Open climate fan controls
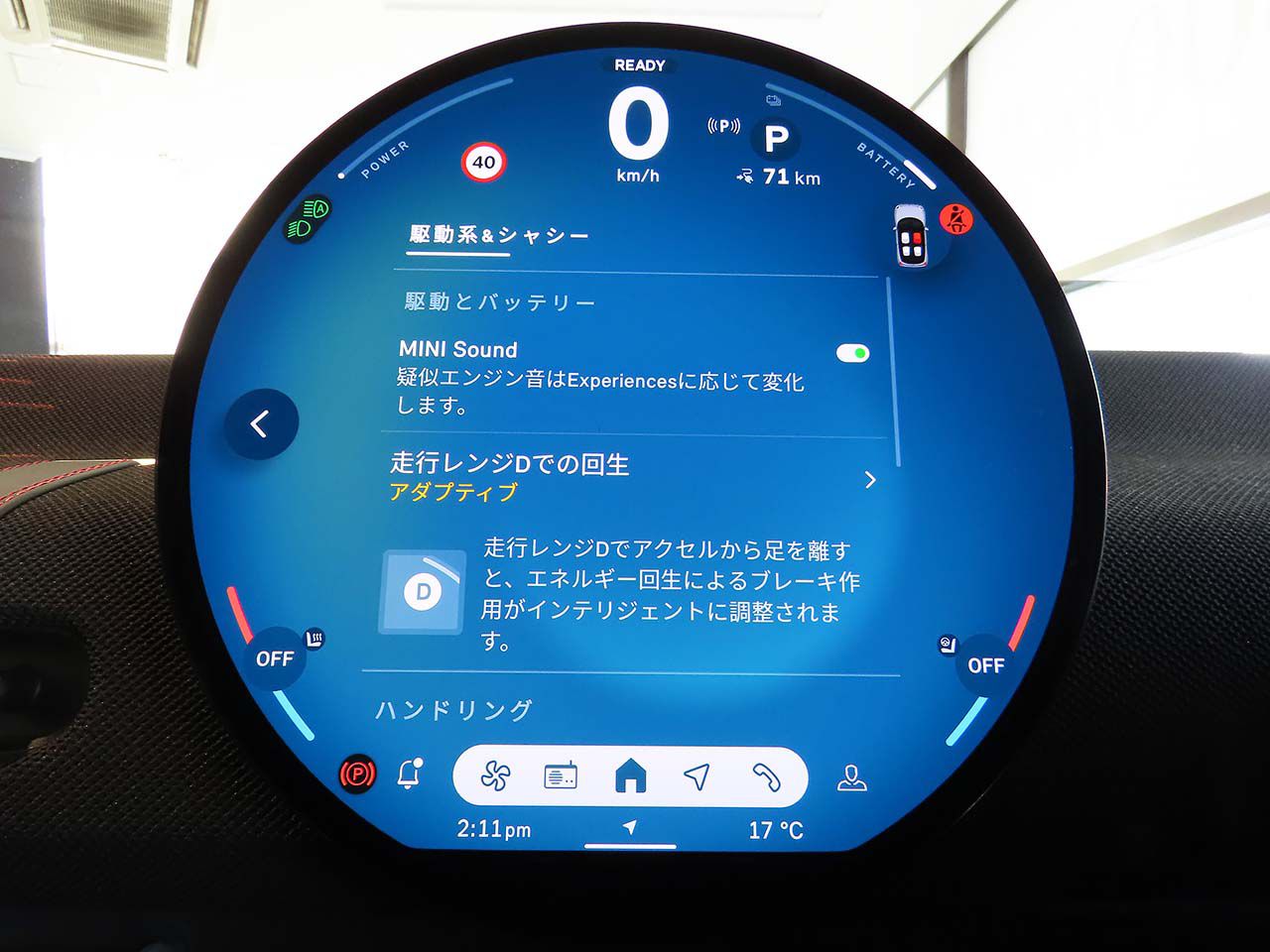Screen dimensions: 1270x952 click(x=494, y=776)
